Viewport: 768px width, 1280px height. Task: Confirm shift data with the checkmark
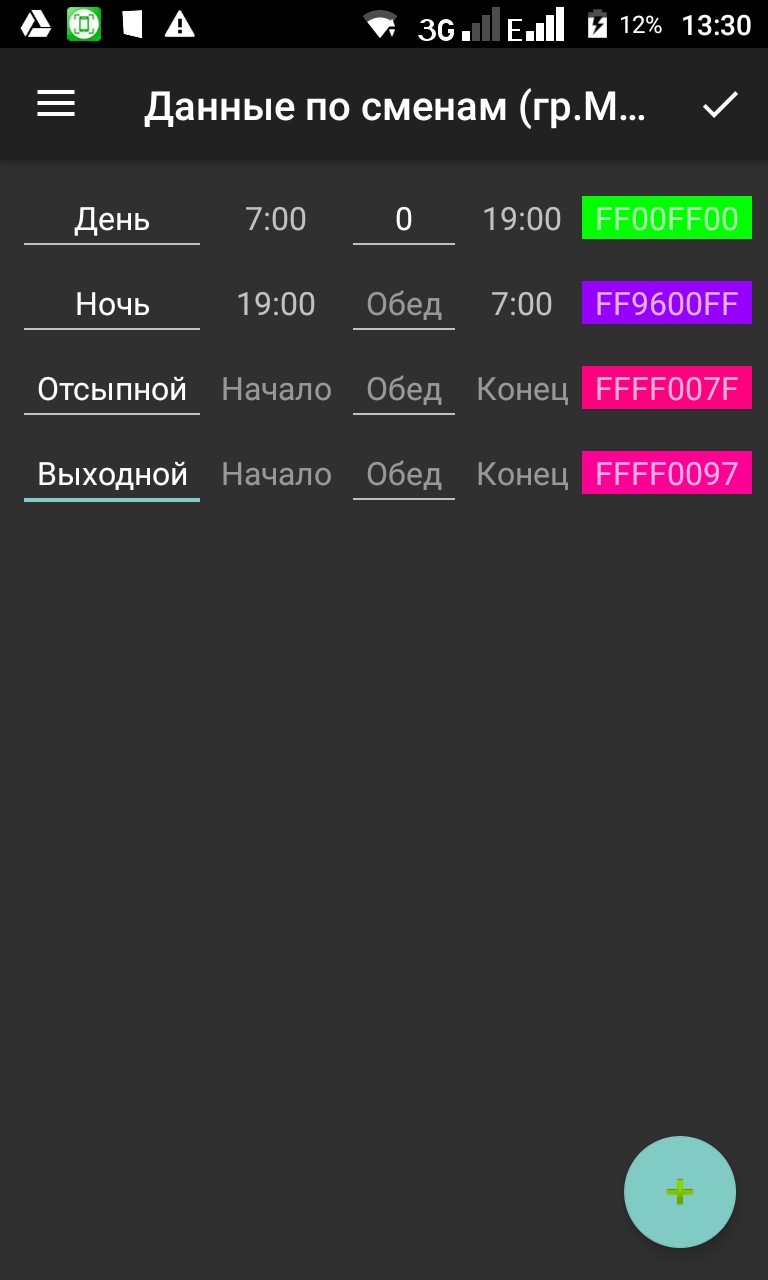click(x=719, y=105)
